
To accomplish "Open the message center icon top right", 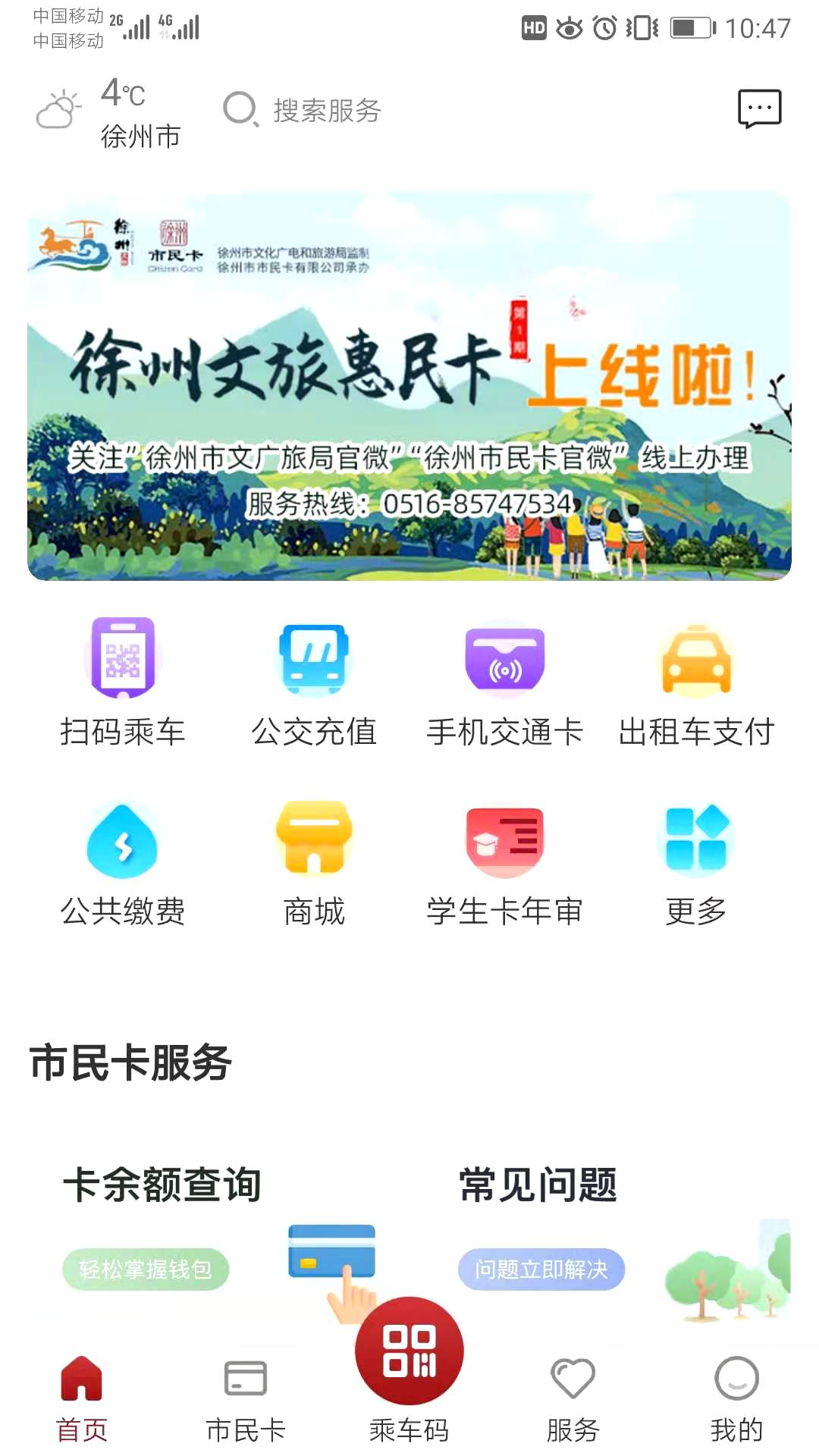I will click(x=761, y=109).
